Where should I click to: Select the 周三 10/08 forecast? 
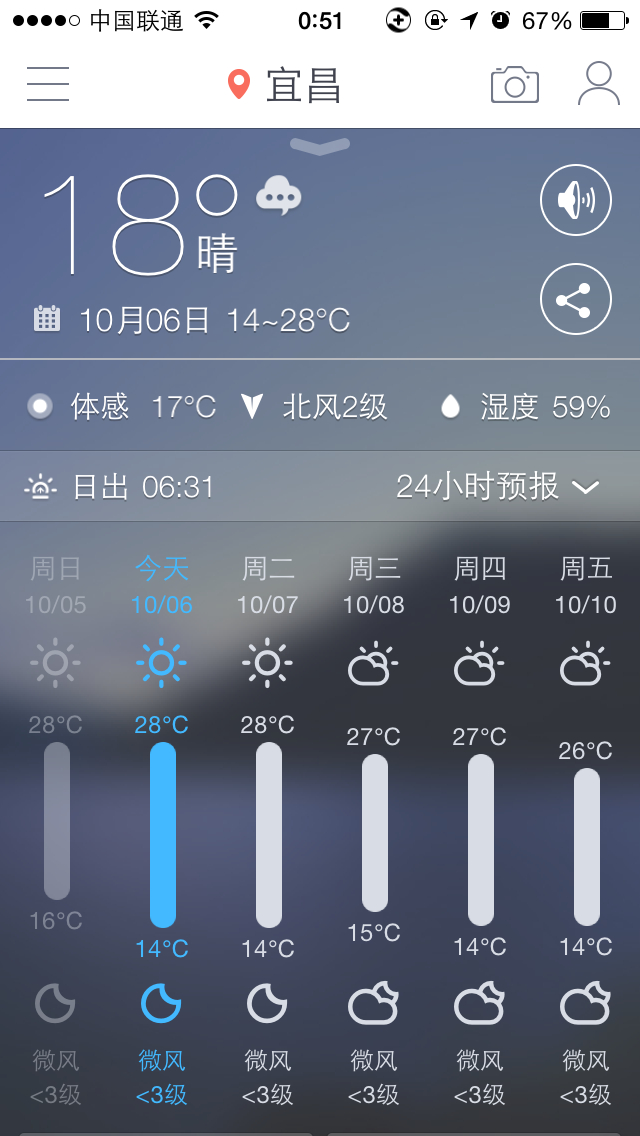coord(373,586)
